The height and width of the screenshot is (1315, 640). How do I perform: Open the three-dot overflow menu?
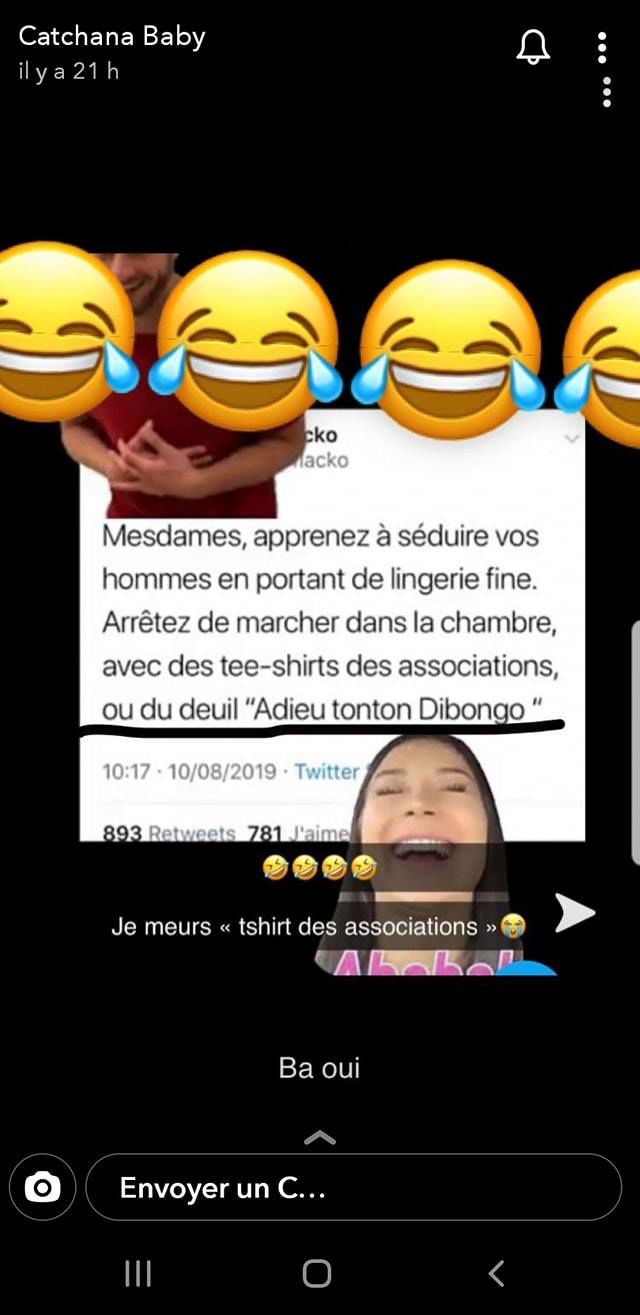click(x=603, y=69)
